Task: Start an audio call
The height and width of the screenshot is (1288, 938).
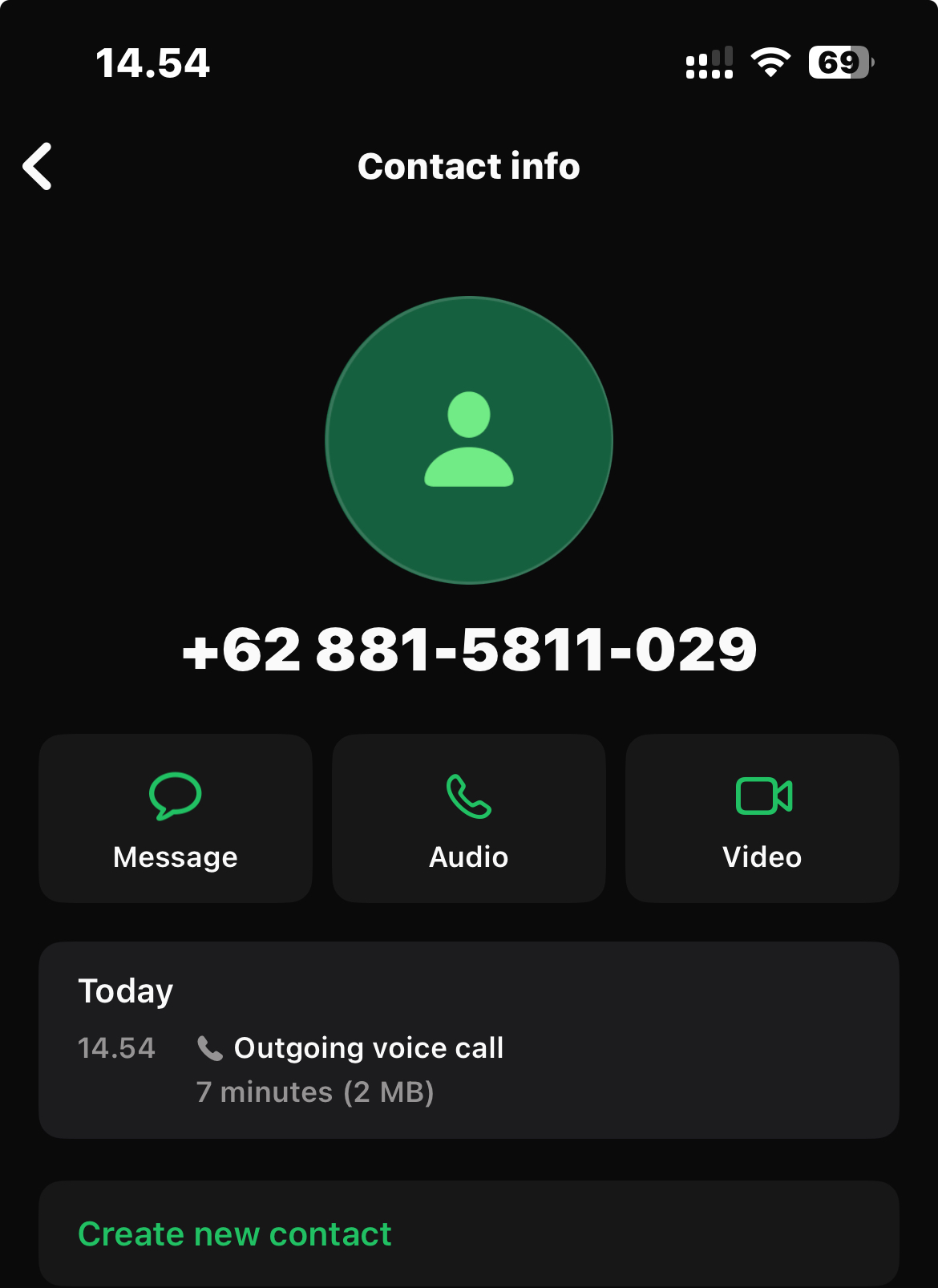Action: 469,819
